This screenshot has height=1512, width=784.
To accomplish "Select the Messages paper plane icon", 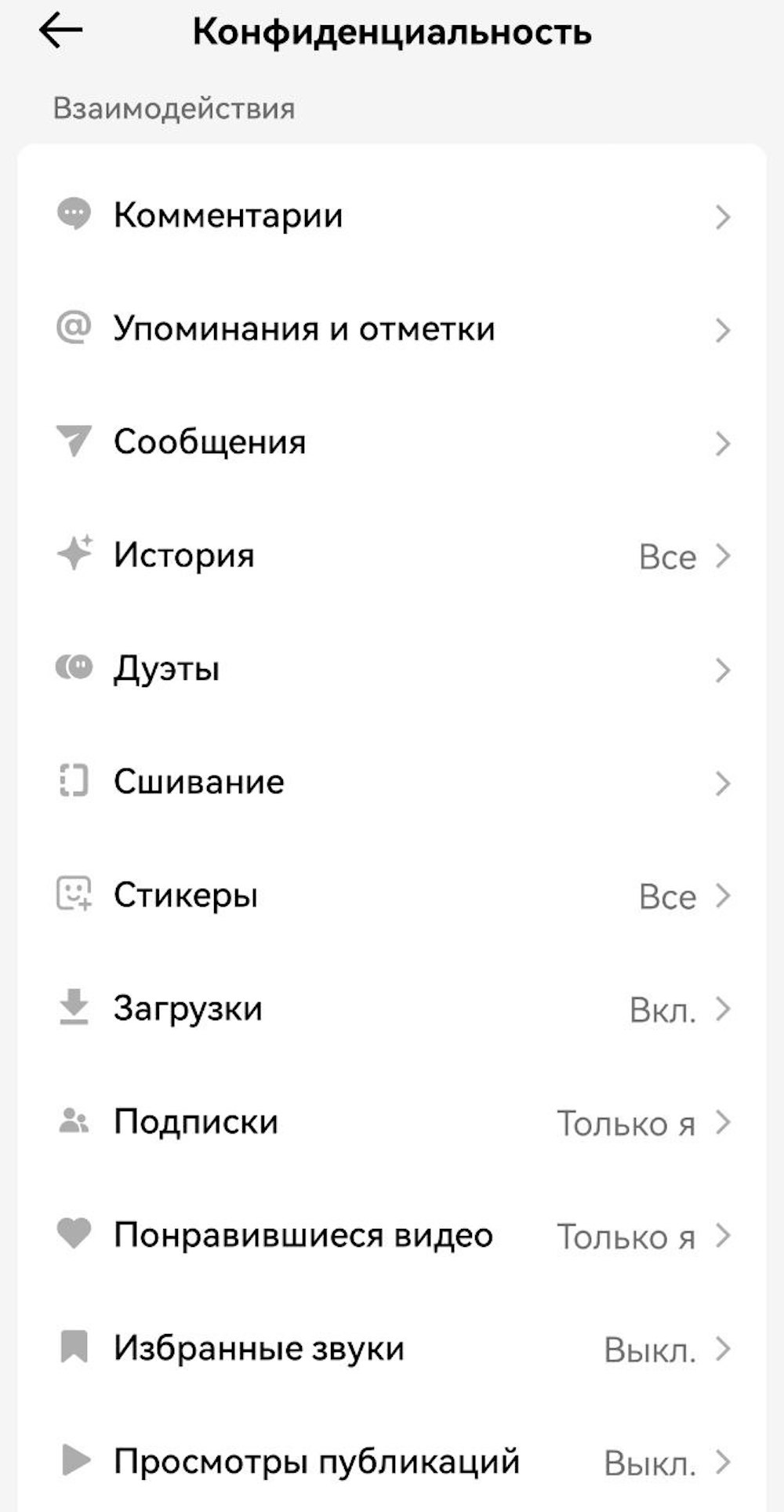I will click(x=74, y=442).
